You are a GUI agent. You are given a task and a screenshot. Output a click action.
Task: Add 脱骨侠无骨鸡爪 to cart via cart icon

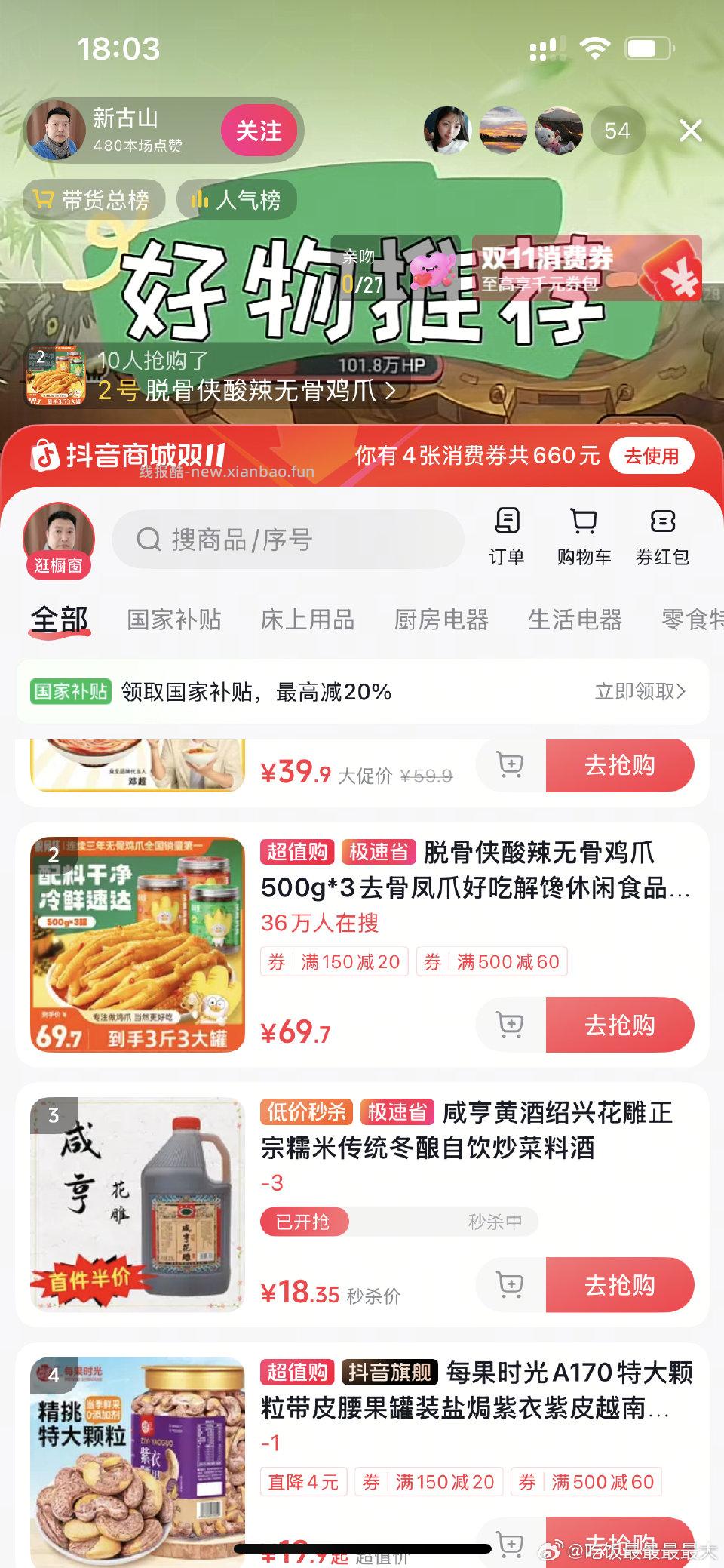(511, 1025)
